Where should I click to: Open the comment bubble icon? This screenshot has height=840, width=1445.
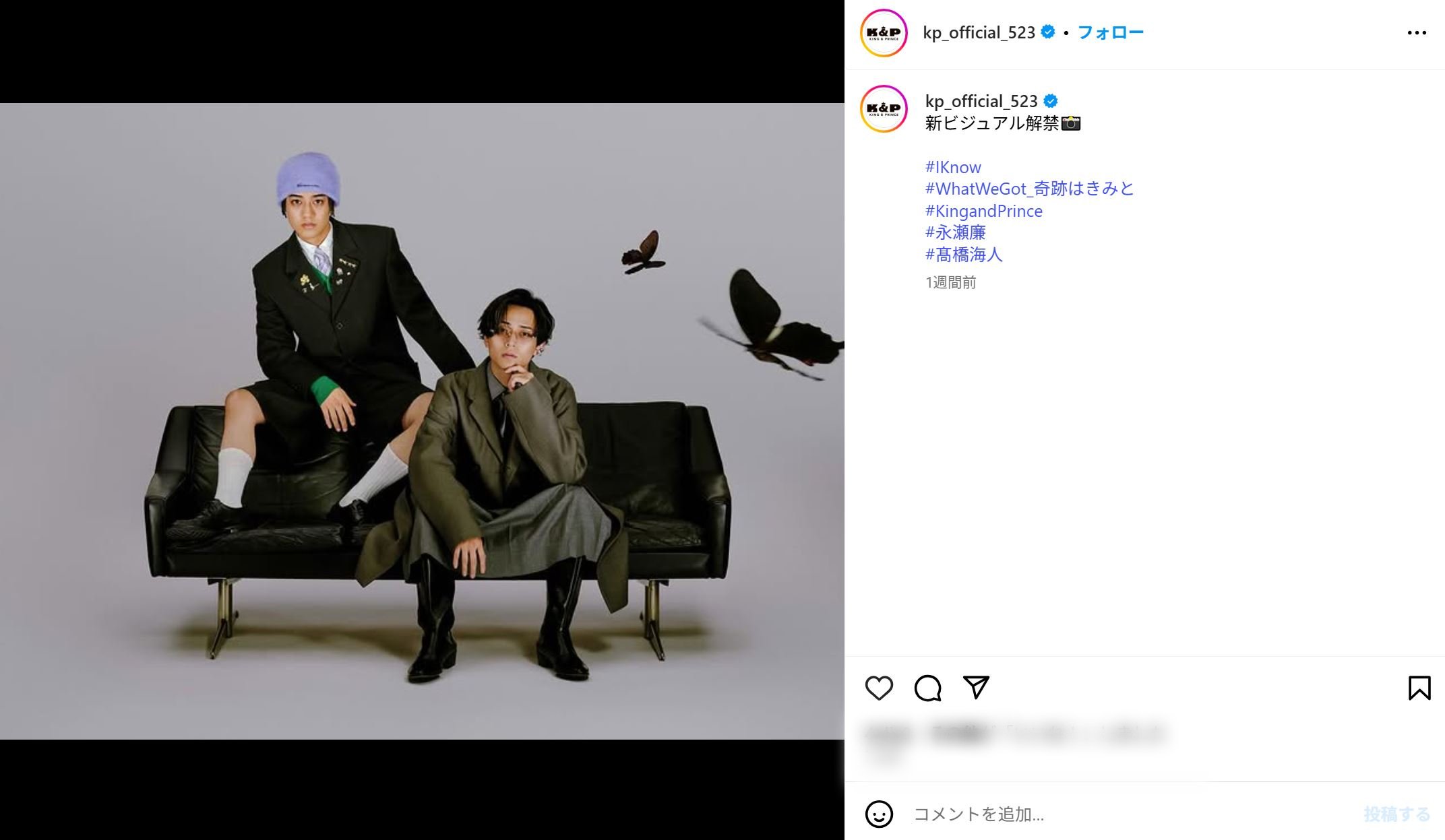(x=927, y=688)
